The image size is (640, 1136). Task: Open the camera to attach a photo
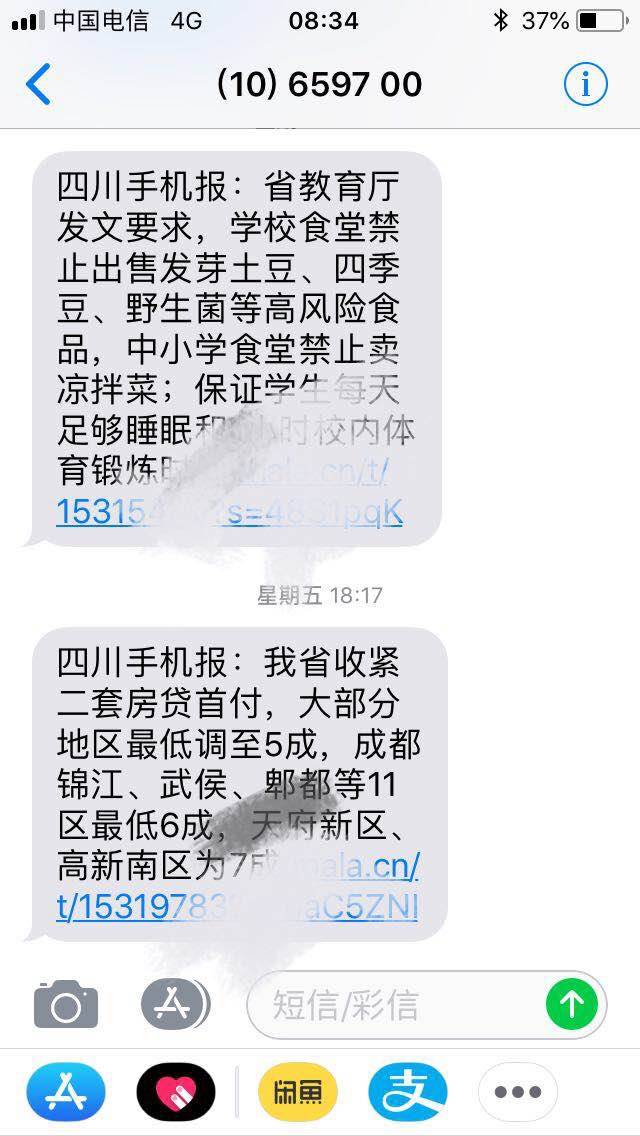pos(66,1004)
